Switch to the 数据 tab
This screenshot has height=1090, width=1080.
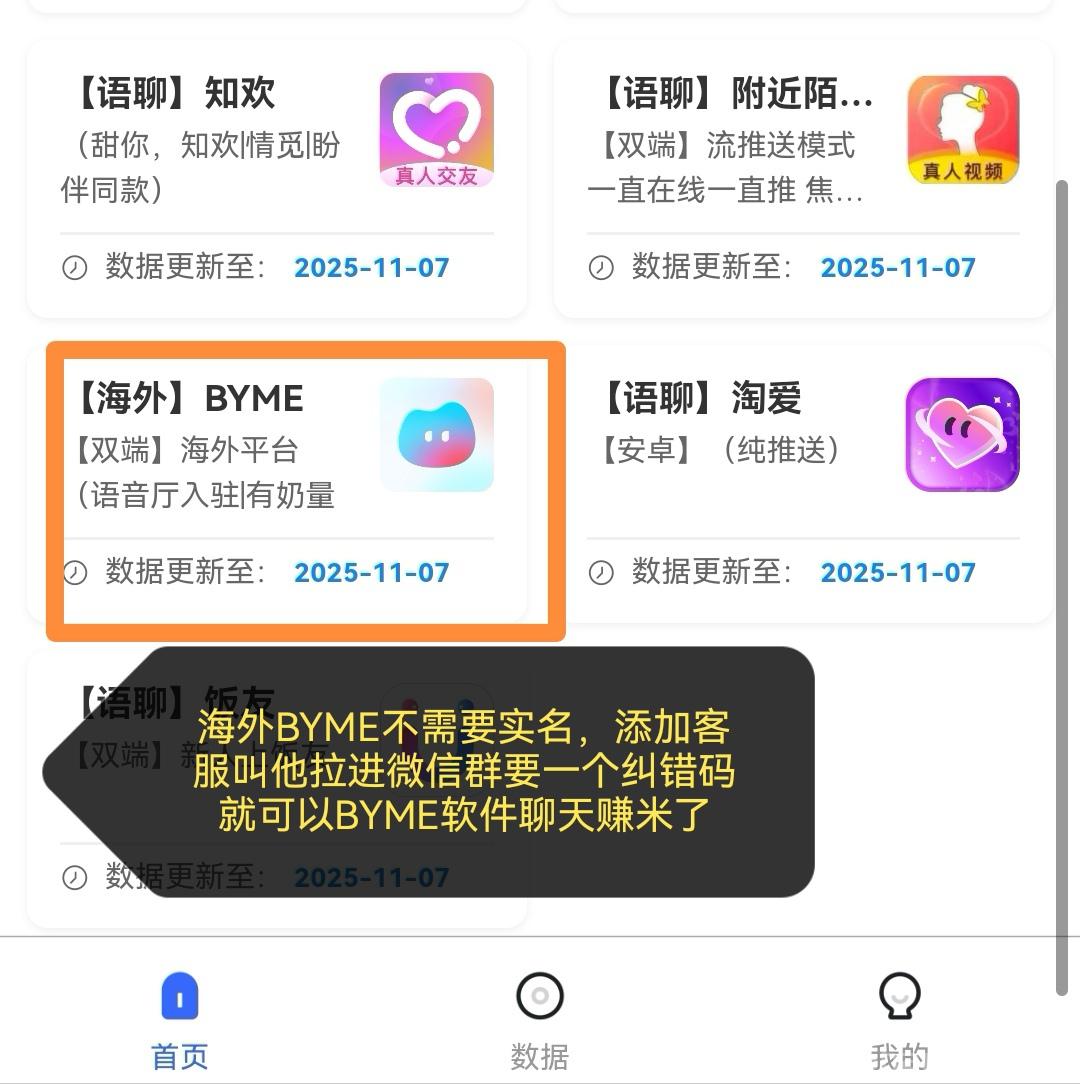[x=540, y=1020]
